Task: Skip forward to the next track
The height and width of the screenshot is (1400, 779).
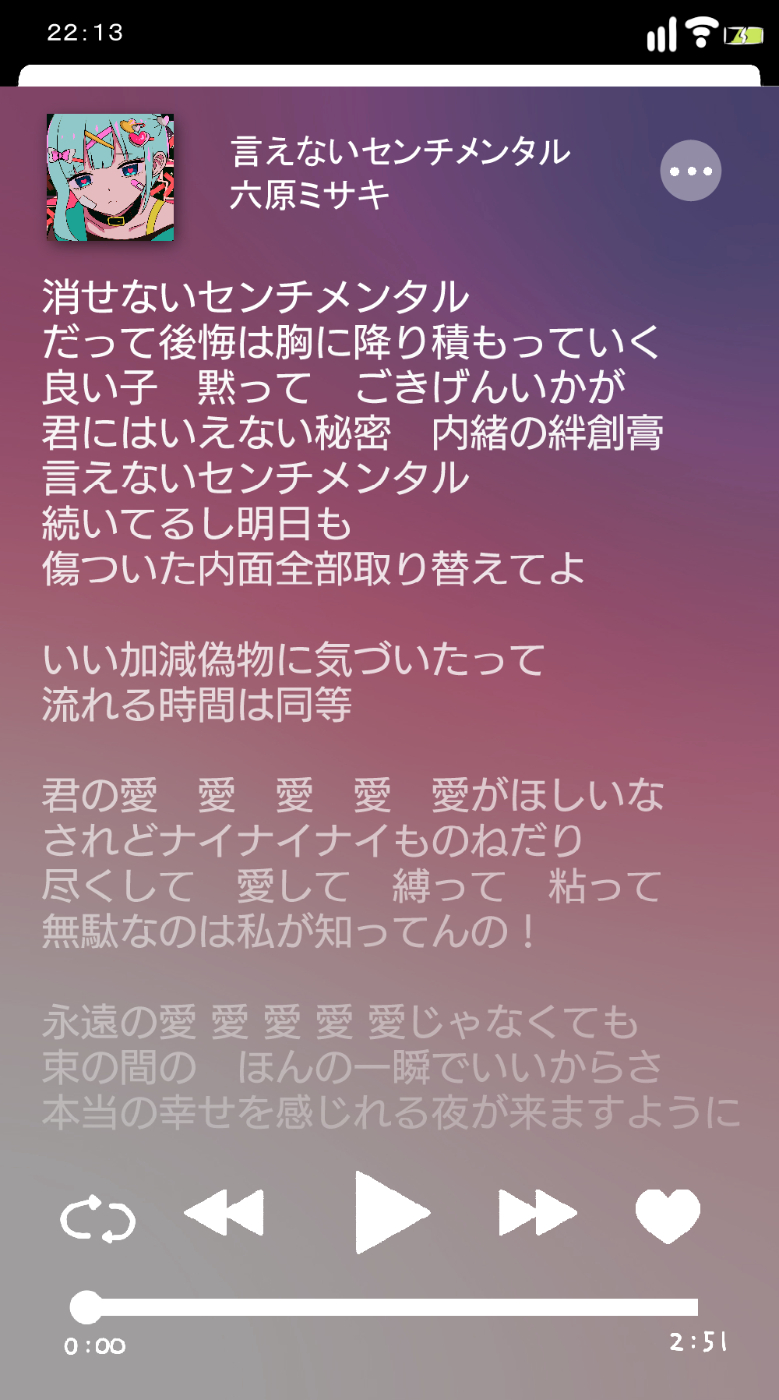Action: pyautogui.click(x=537, y=1213)
